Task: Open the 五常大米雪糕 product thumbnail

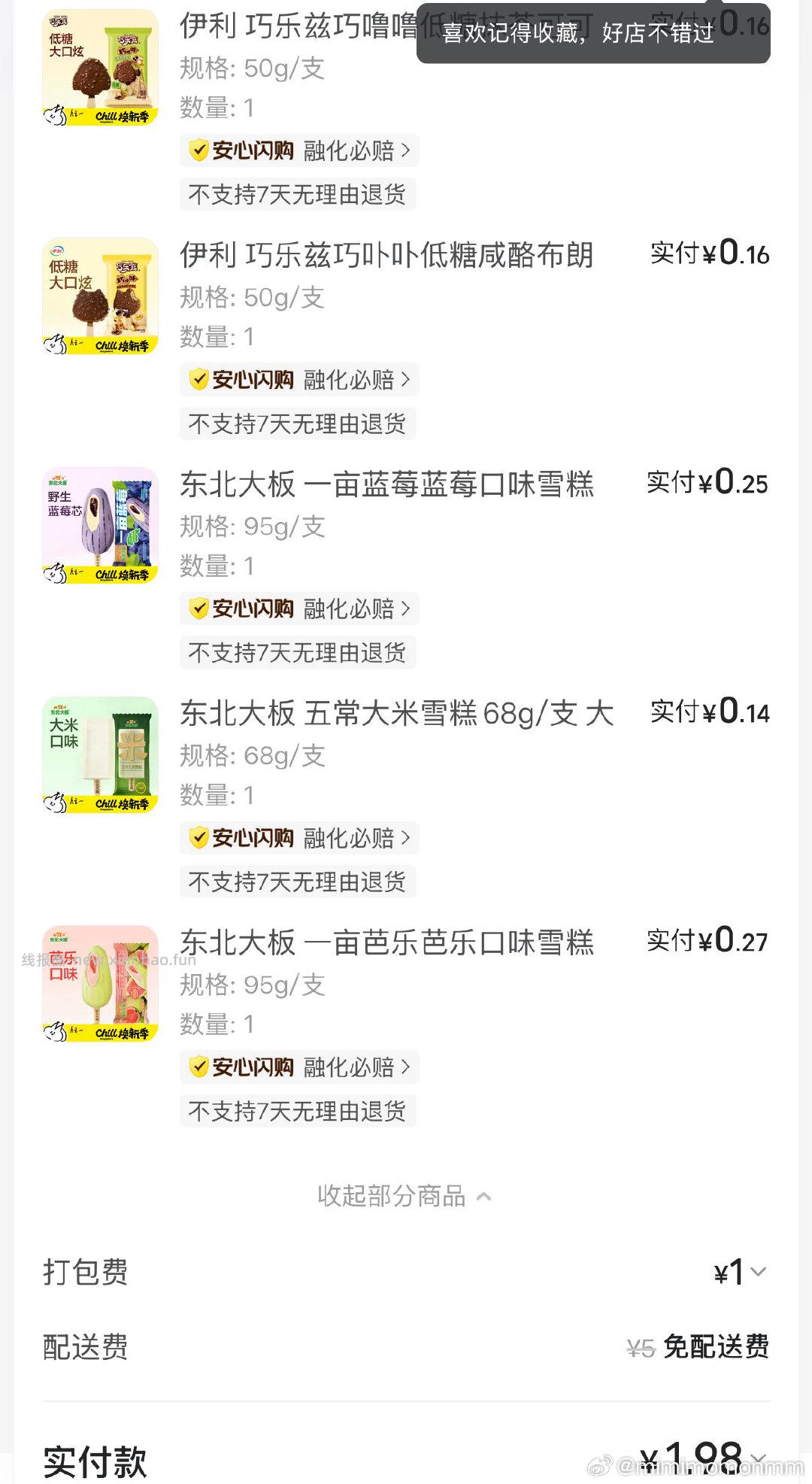Action: point(101,756)
